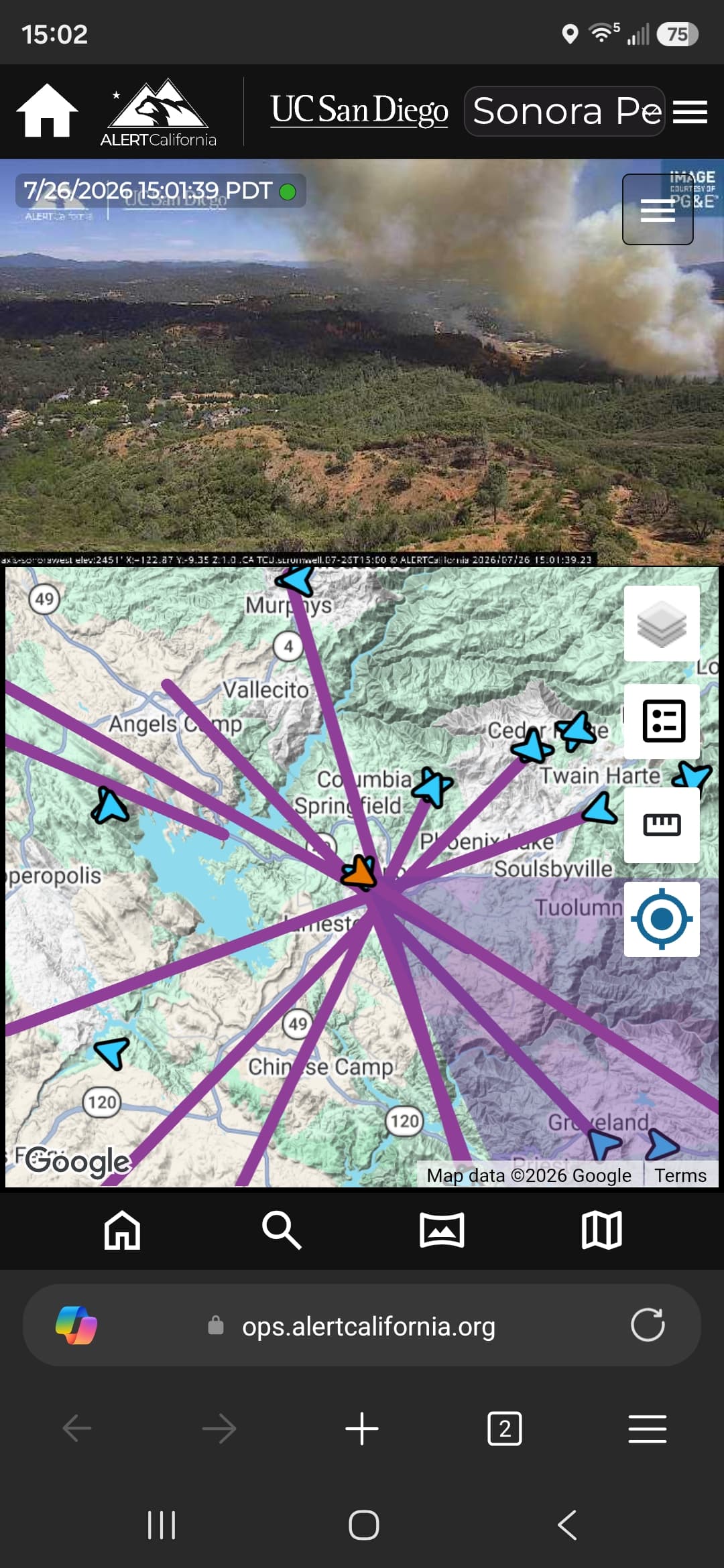724x1568 pixels.
Task: Go to the ALERTCalifornia home icon
Action: (47, 111)
